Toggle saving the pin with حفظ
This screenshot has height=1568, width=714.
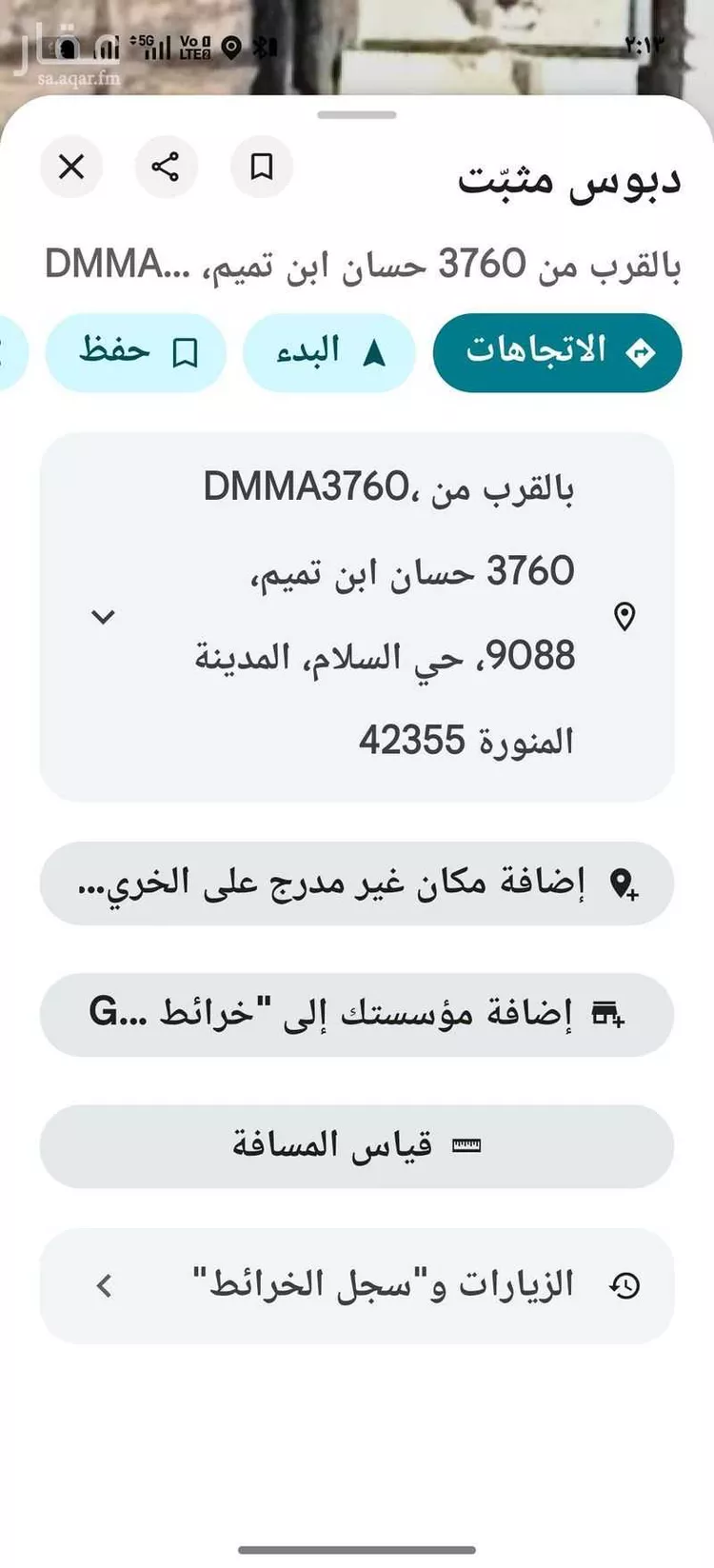(135, 351)
